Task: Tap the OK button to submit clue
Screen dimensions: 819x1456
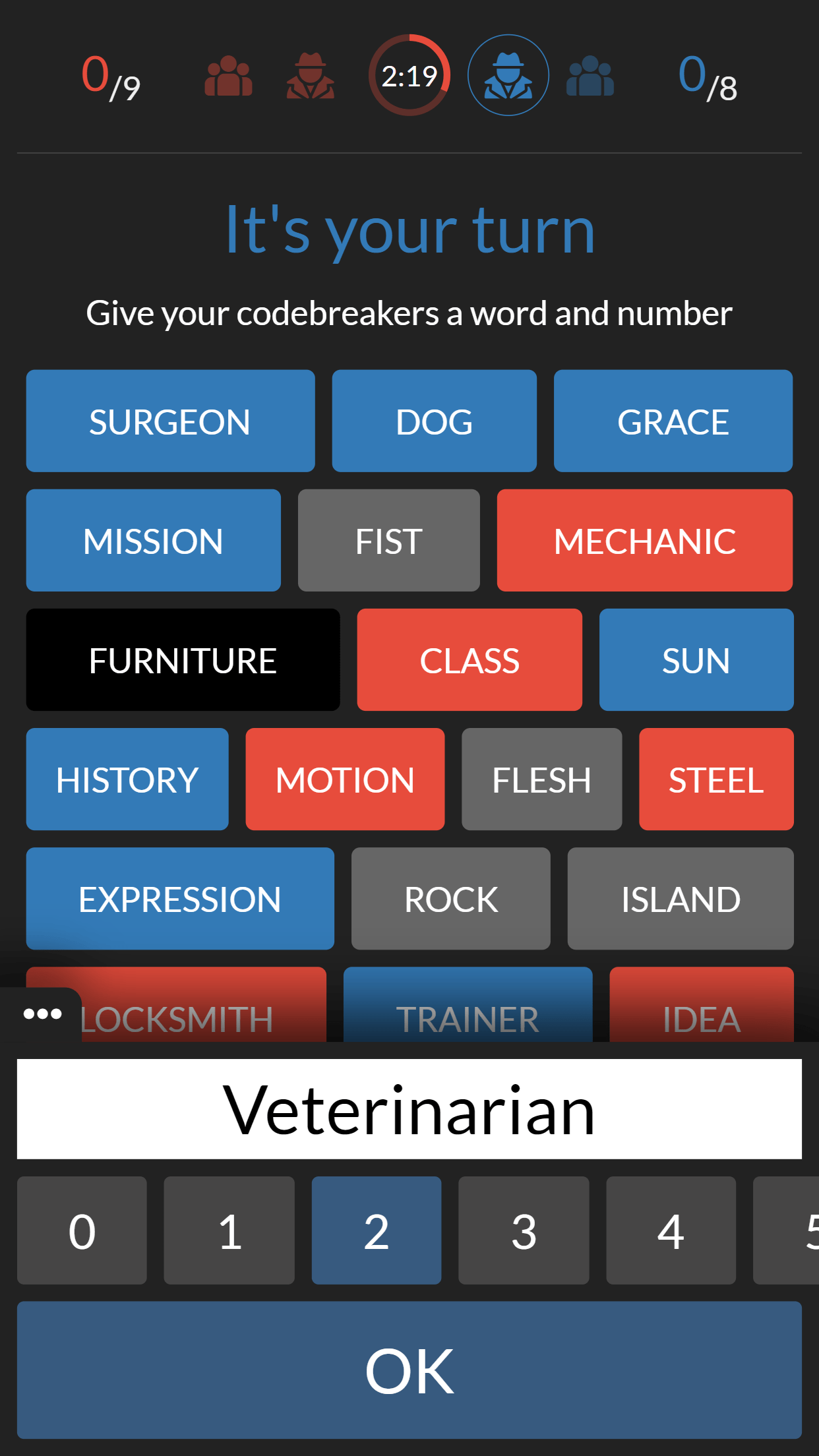Action: click(x=409, y=1370)
